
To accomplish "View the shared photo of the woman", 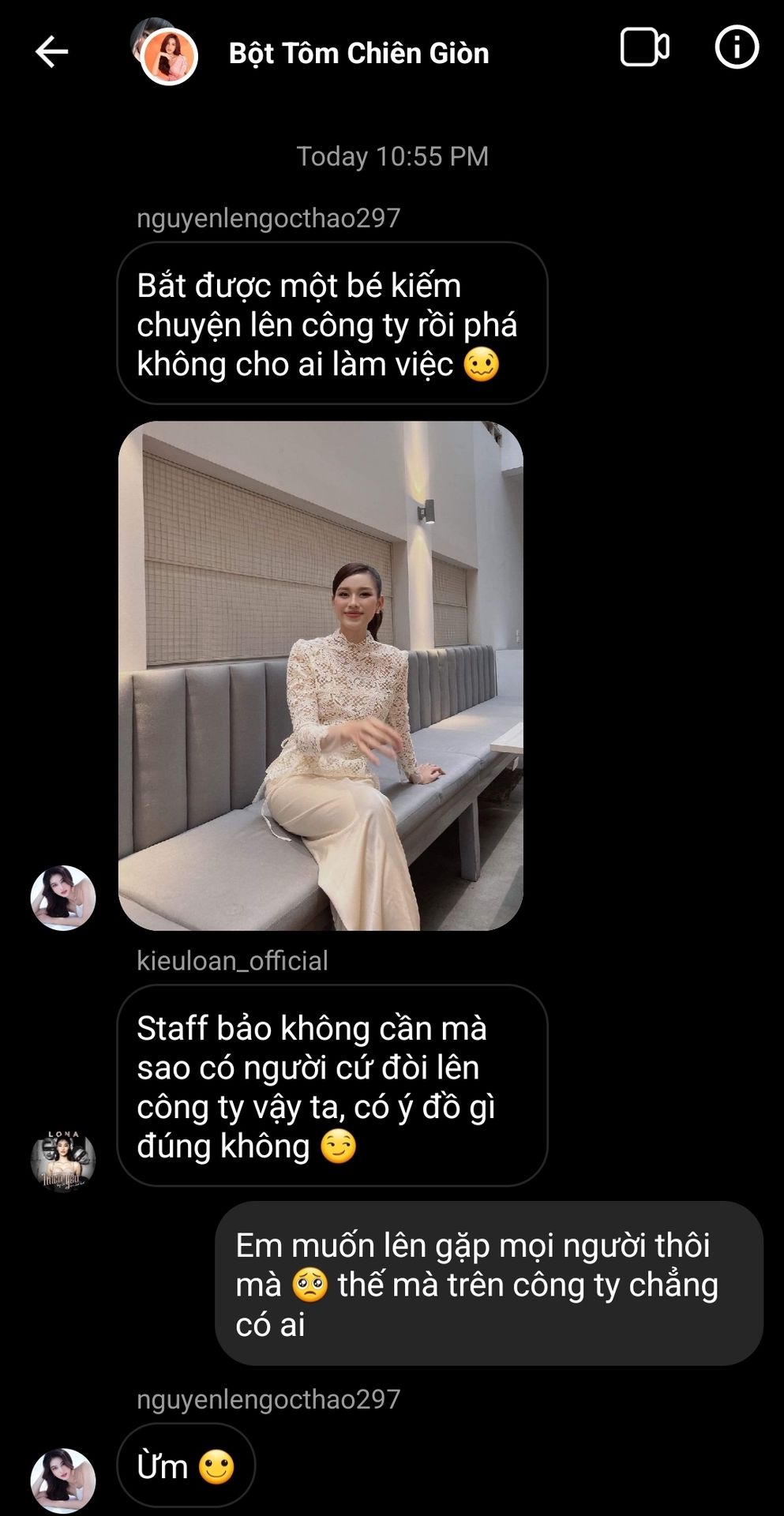I will pyautogui.click(x=321, y=676).
